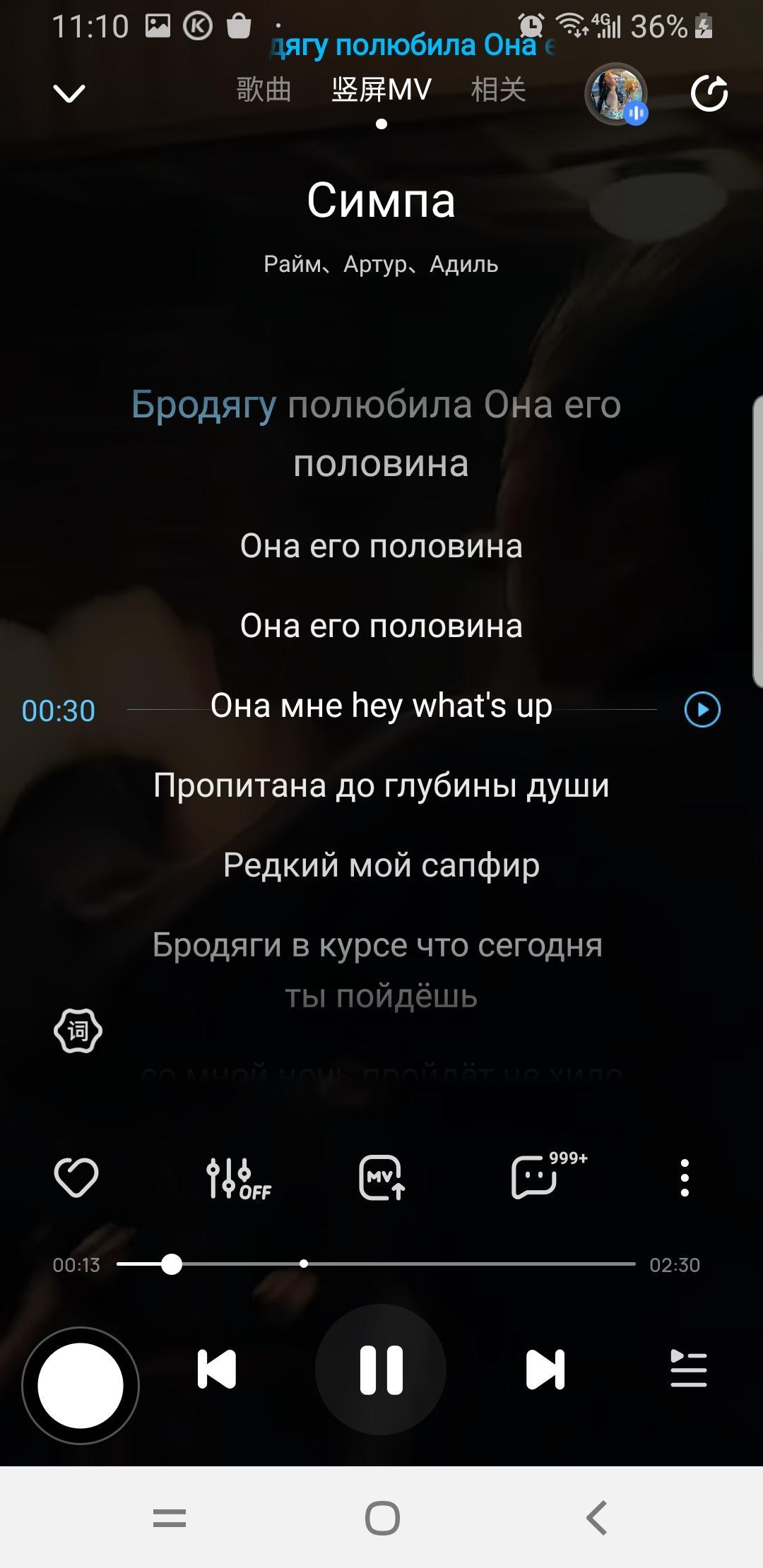Tap the white circle button
Screen dimensions: 763x1568
click(81, 1385)
